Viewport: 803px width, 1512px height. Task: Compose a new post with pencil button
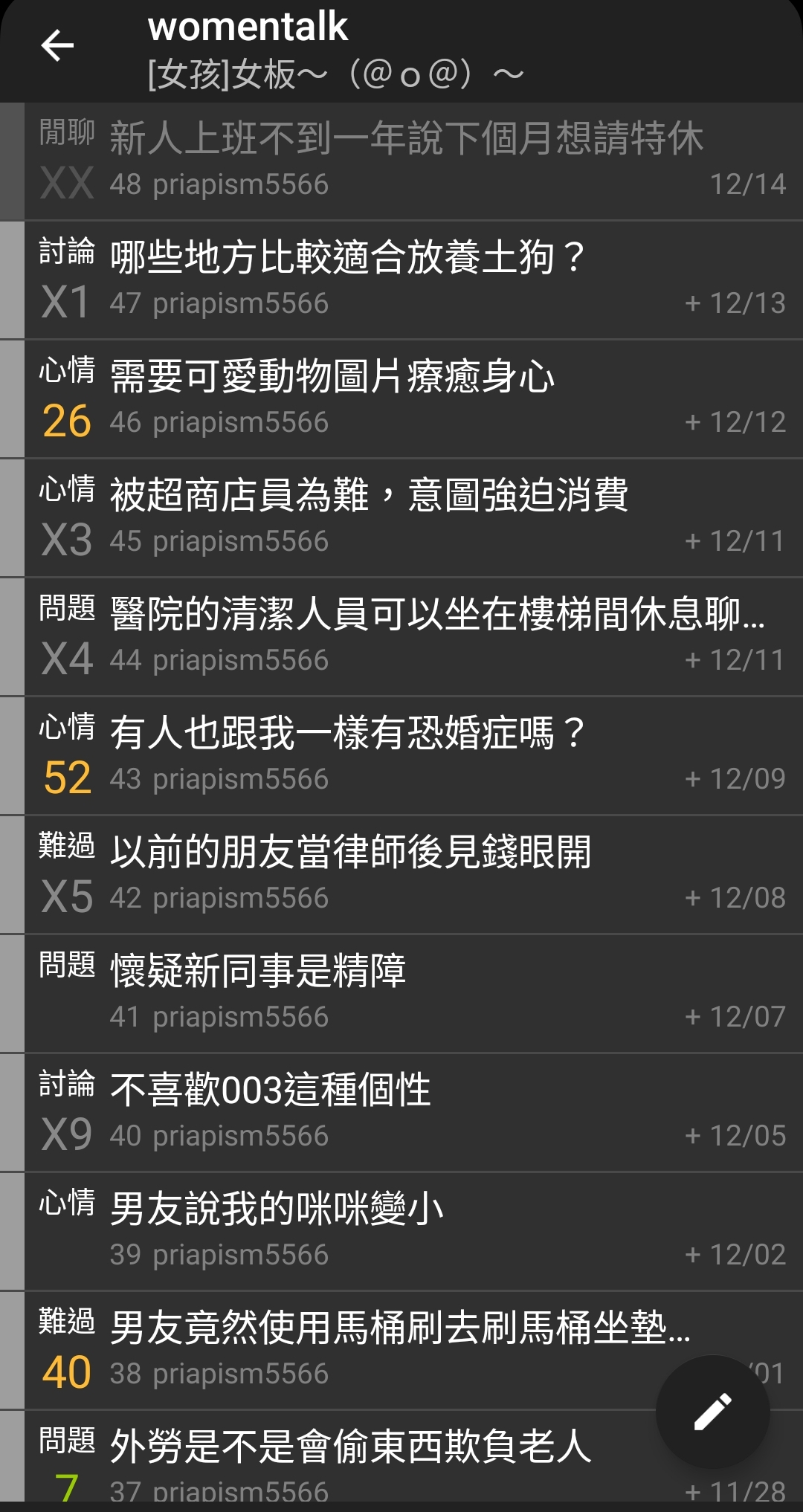(x=712, y=1411)
